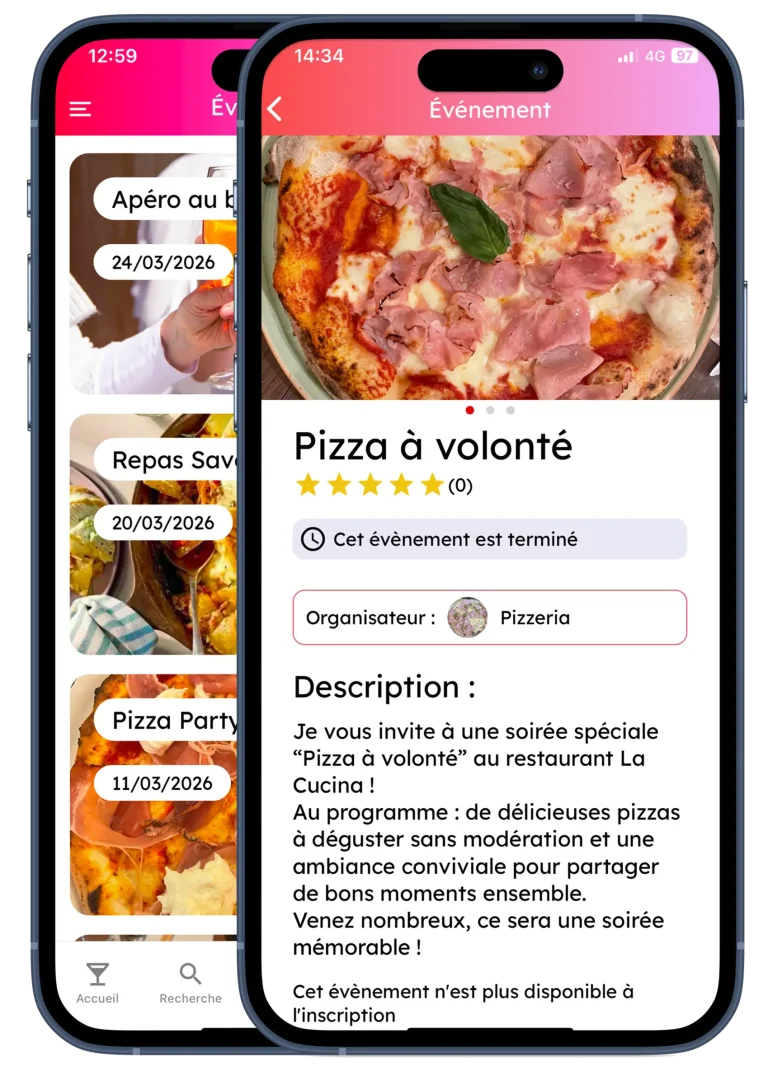Screen dimensions: 768x1071
Task: Select the Recherche magnifier icon
Action: [190, 974]
